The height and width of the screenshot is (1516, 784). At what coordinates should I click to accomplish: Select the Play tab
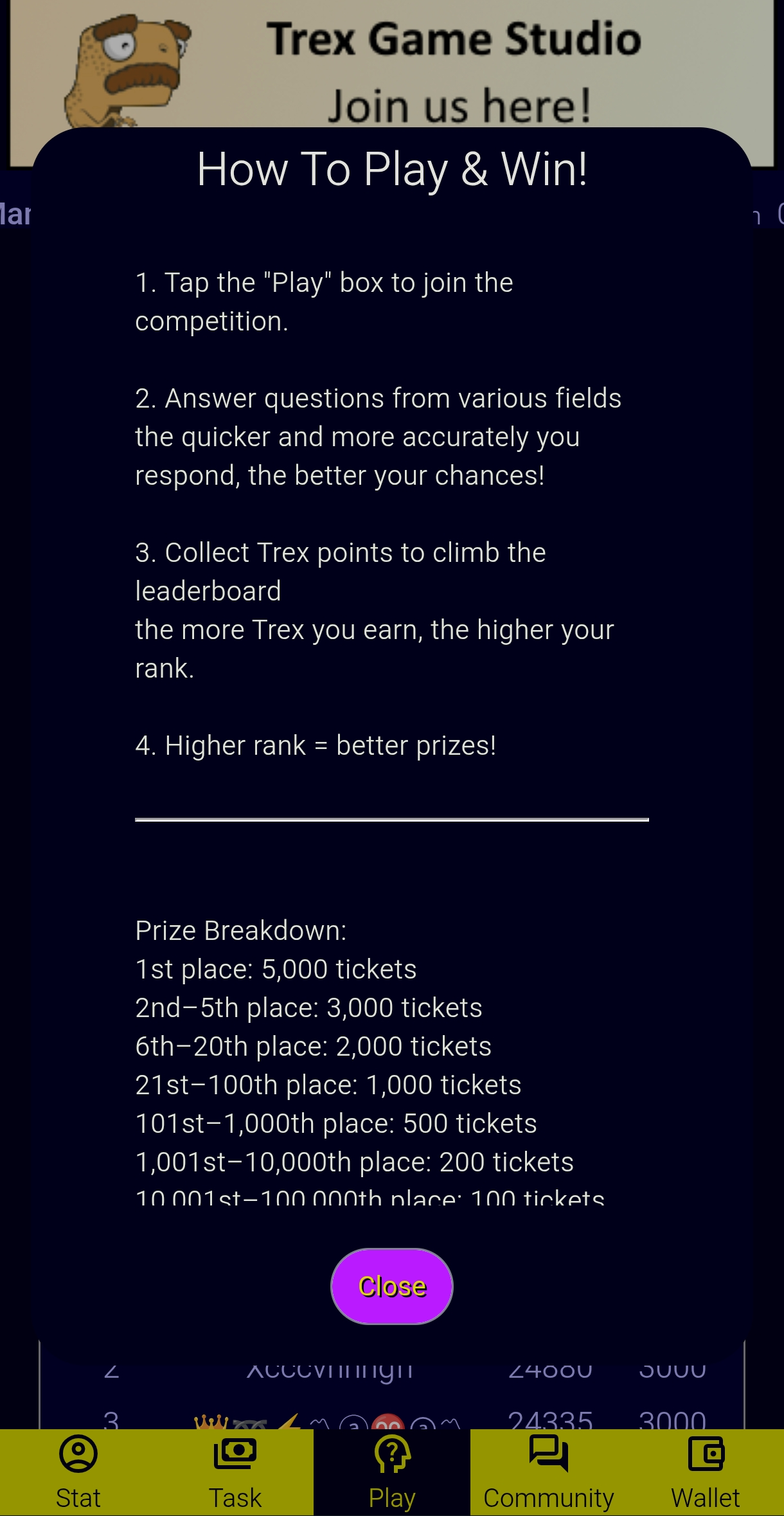pyautogui.click(x=392, y=1472)
